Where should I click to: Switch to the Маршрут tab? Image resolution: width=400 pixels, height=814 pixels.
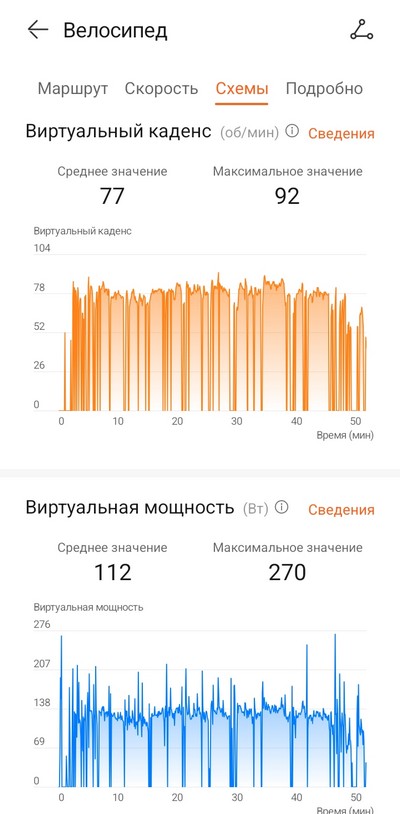73,89
